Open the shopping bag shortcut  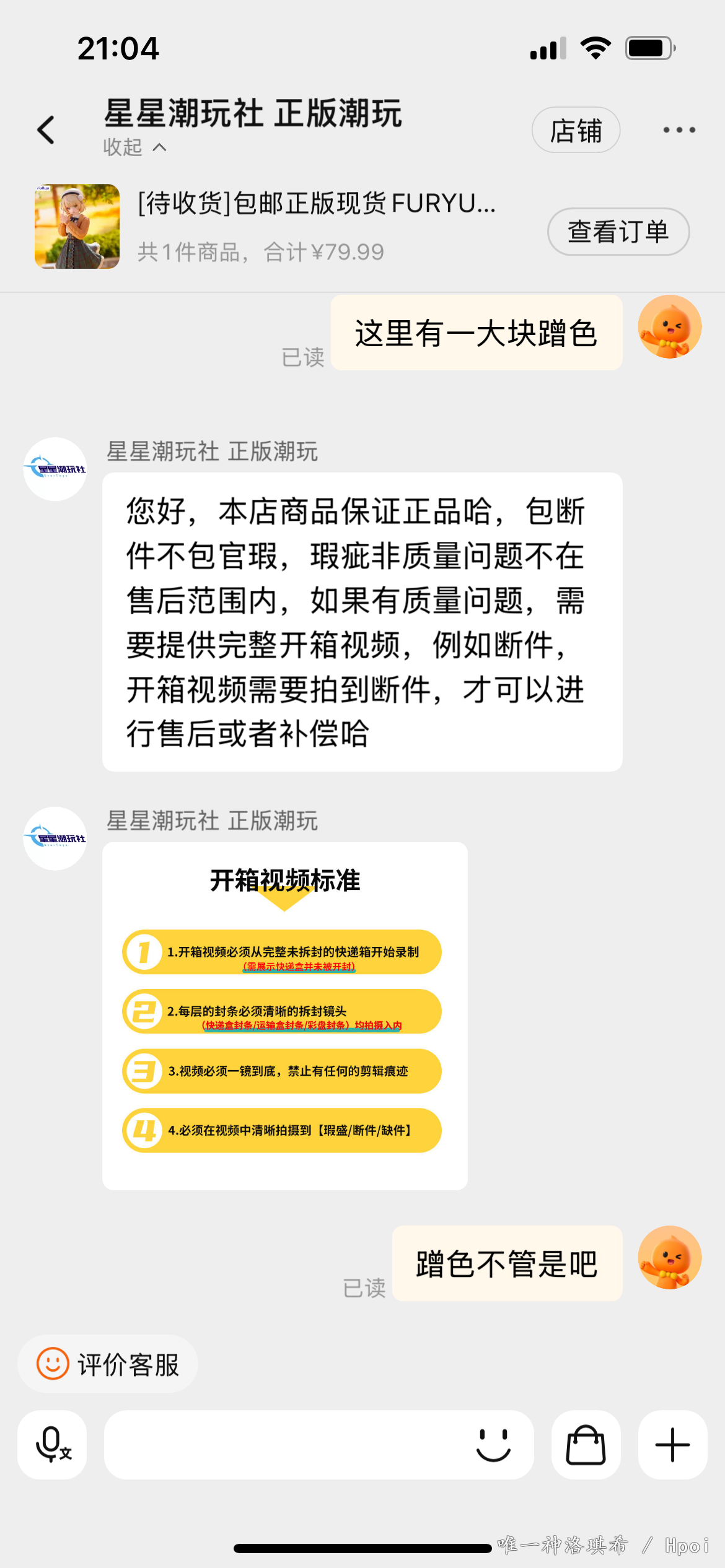tap(586, 1445)
